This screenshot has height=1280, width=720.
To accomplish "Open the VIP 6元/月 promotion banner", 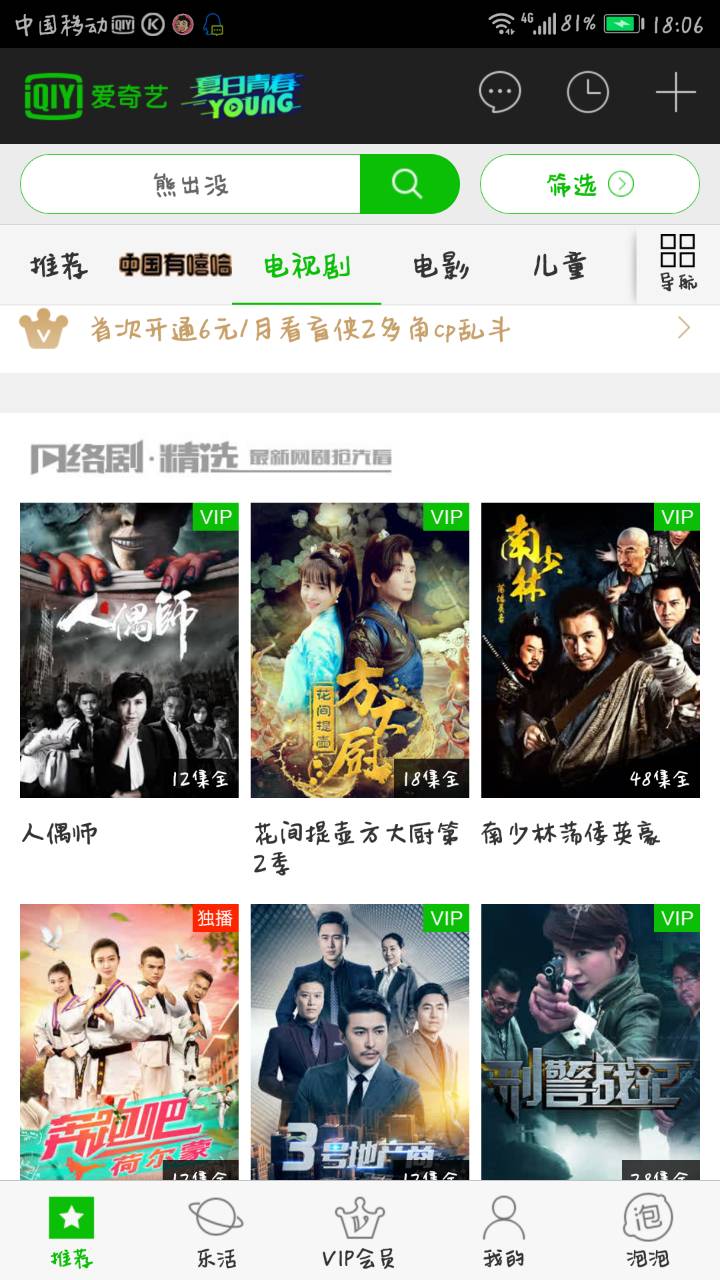I will [x=360, y=329].
